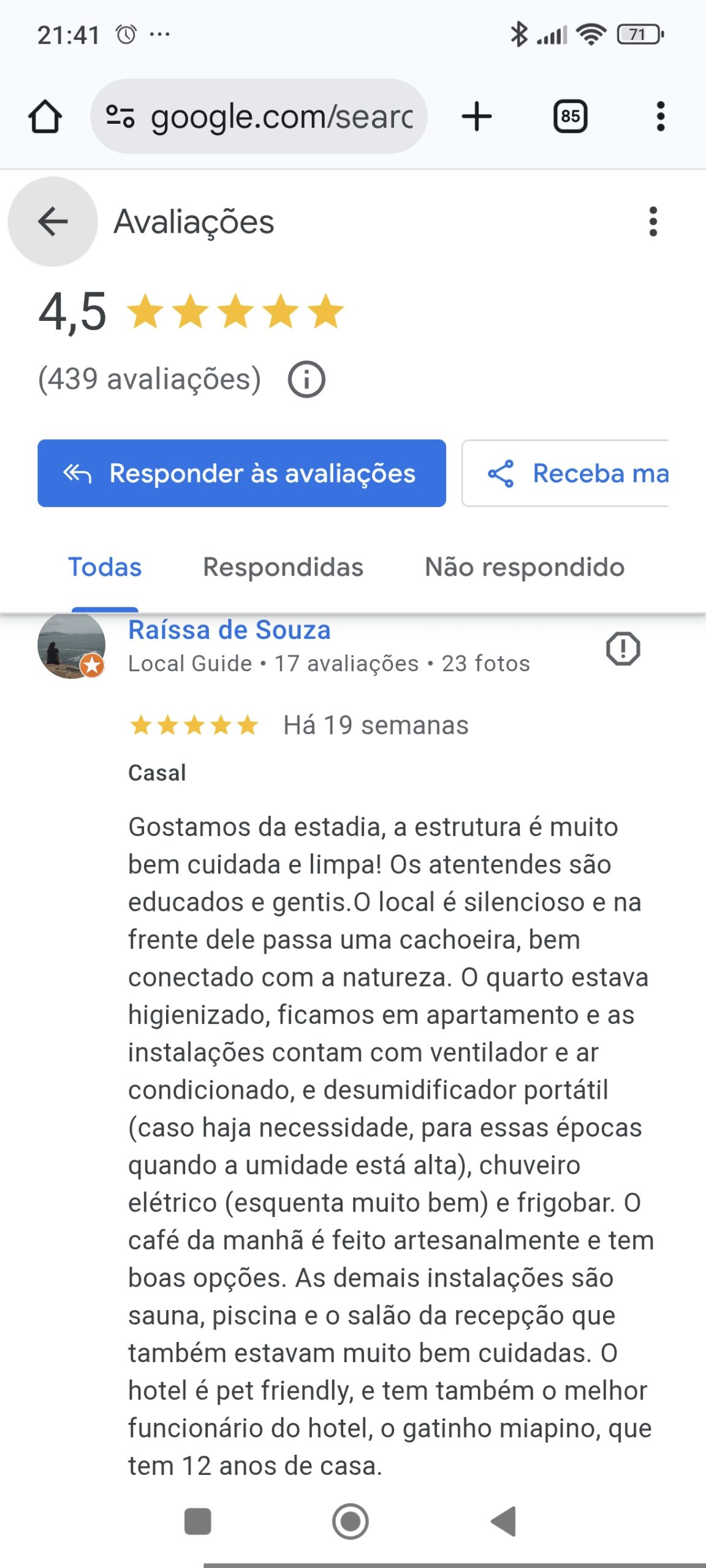Switch to the Não respondido tab
This screenshot has width=706, height=1568.
(x=525, y=567)
